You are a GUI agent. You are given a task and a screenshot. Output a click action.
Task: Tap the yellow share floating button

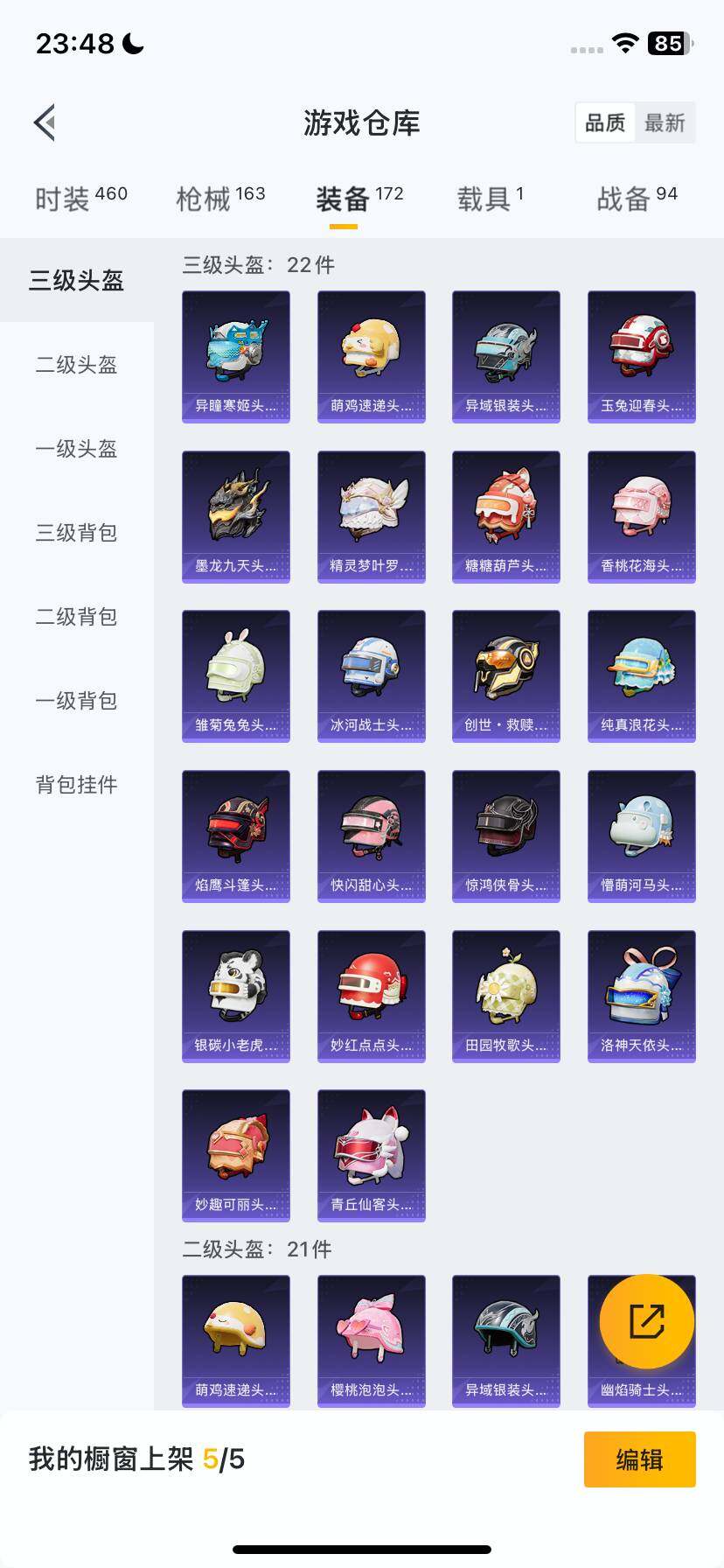tap(647, 1321)
